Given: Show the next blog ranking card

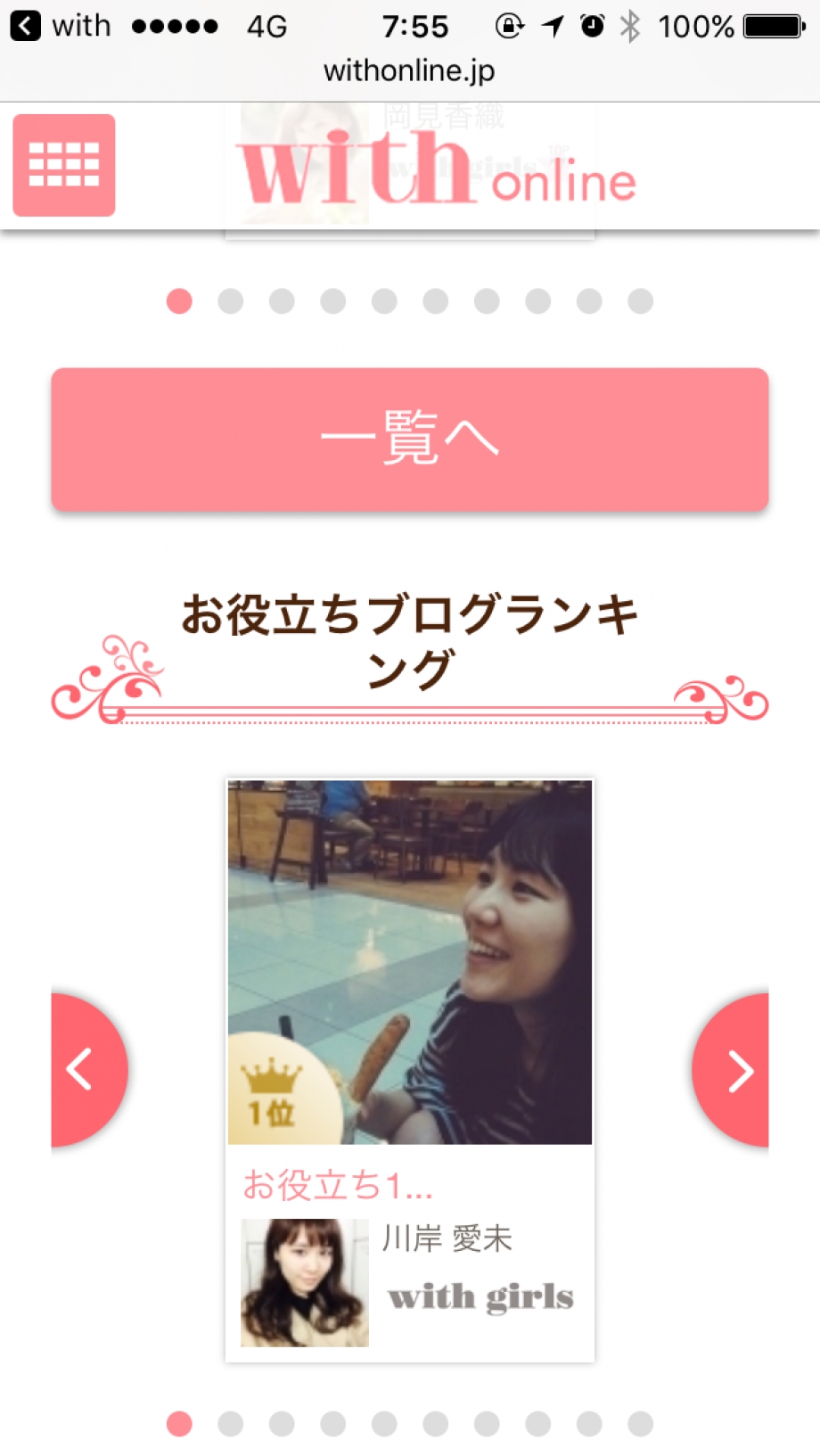Looking at the screenshot, I should coord(734,1070).
